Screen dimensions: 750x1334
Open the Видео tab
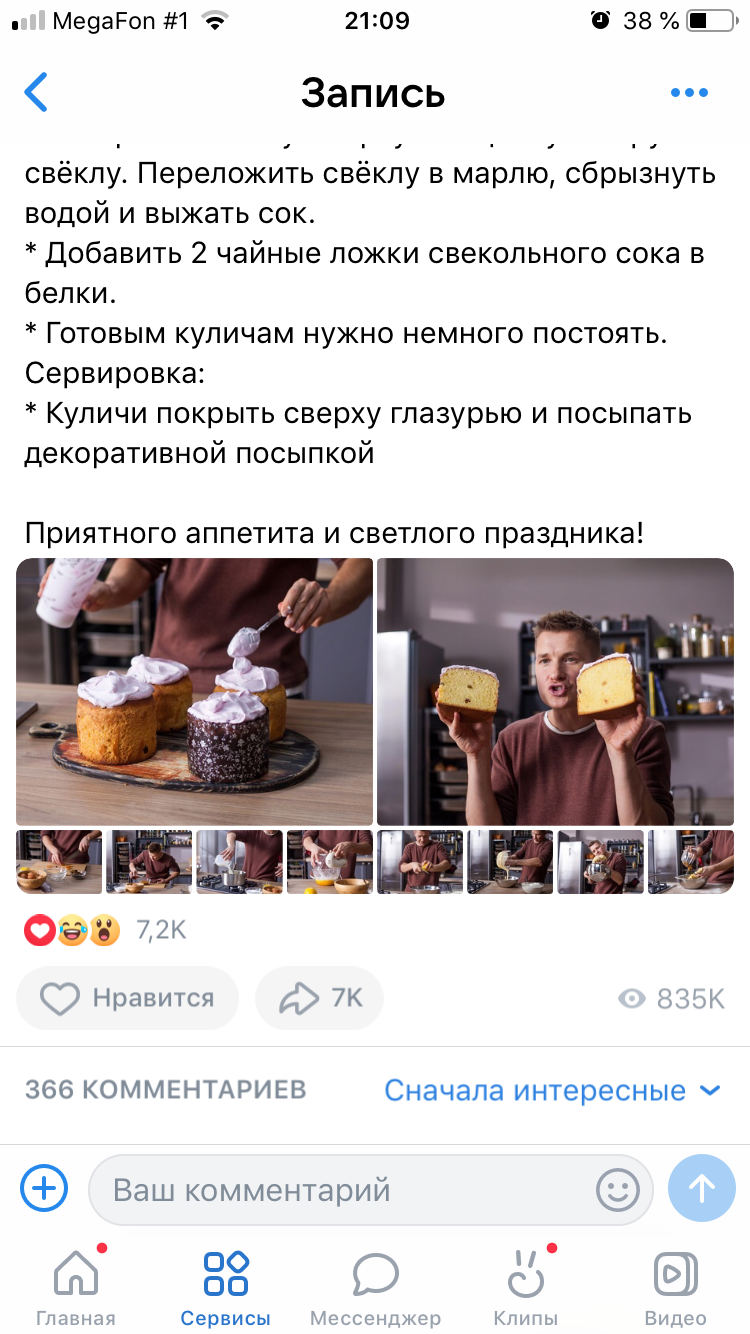[675, 1288]
